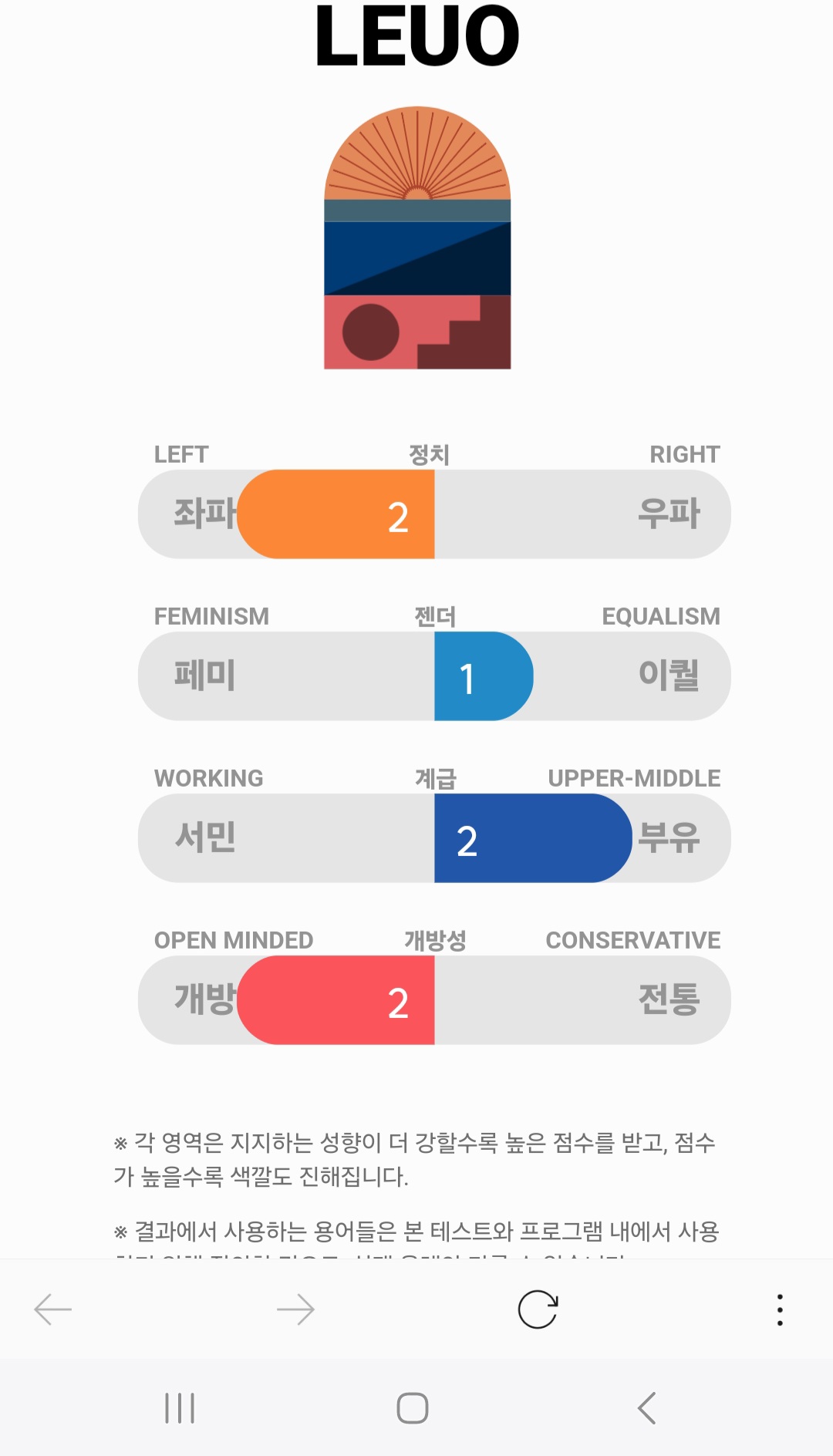The image size is (833, 1456).
Task: Go to the home screen
Action: pos(413,1408)
